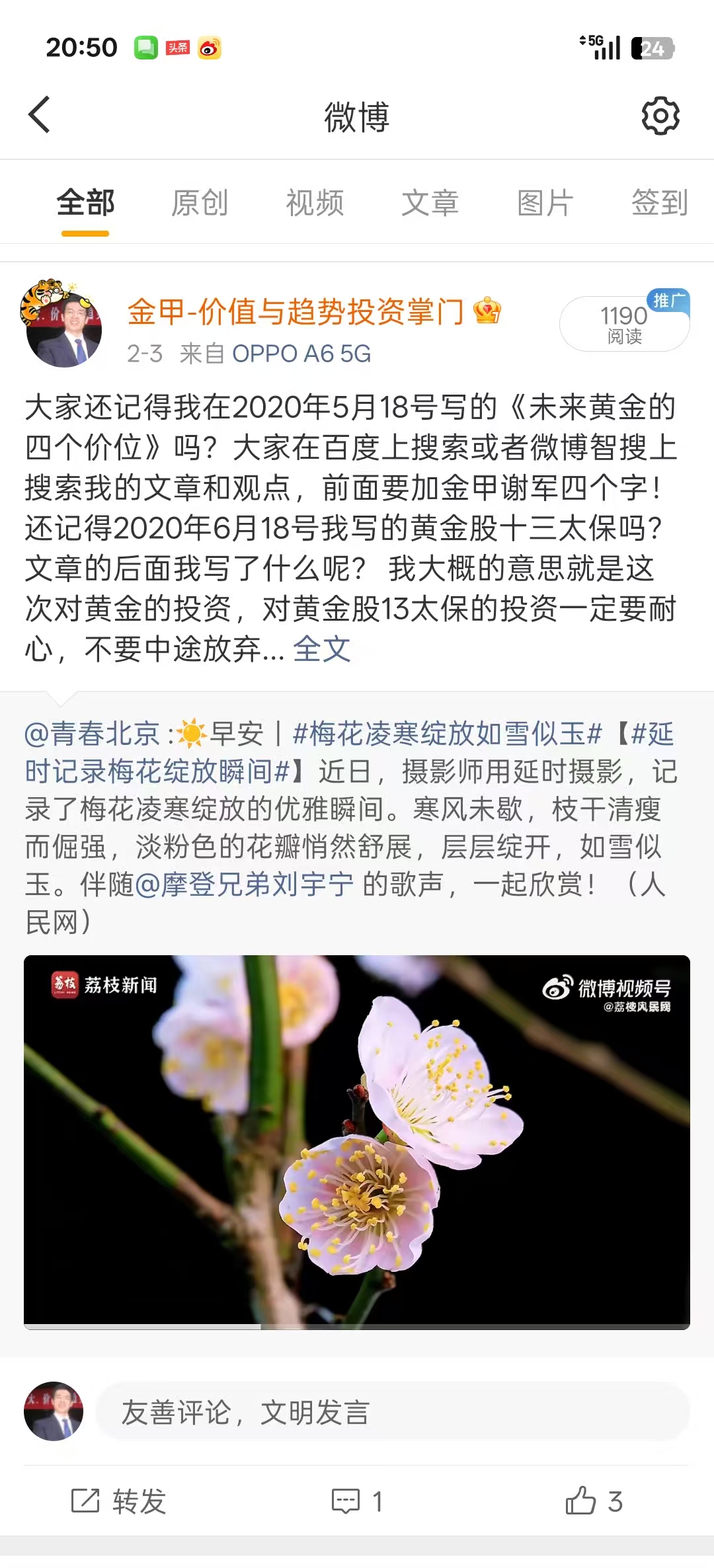Open the @青春北京 mention
This screenshot has width=714, height=1568.
93,734
